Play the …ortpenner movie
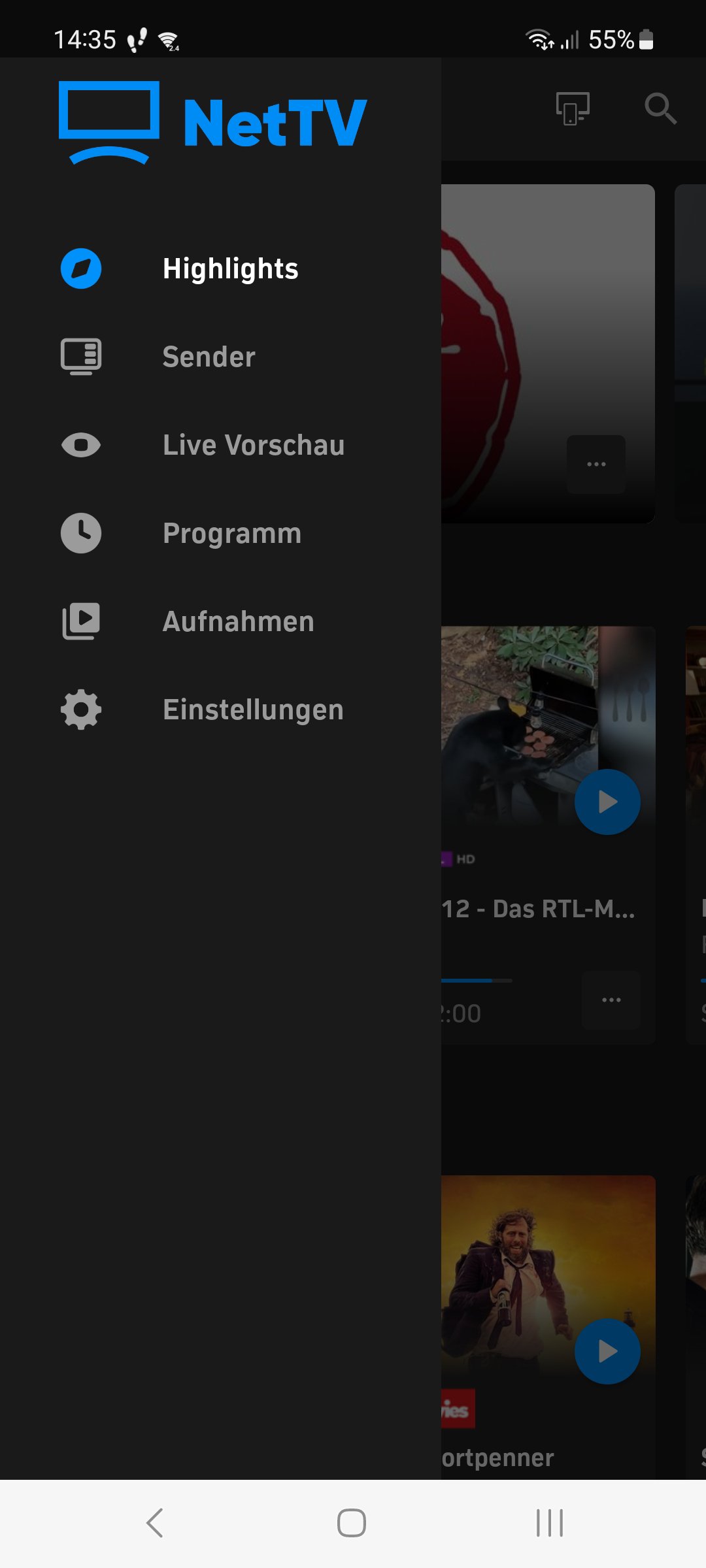The image size is (706, 1568). (607, 1350)
